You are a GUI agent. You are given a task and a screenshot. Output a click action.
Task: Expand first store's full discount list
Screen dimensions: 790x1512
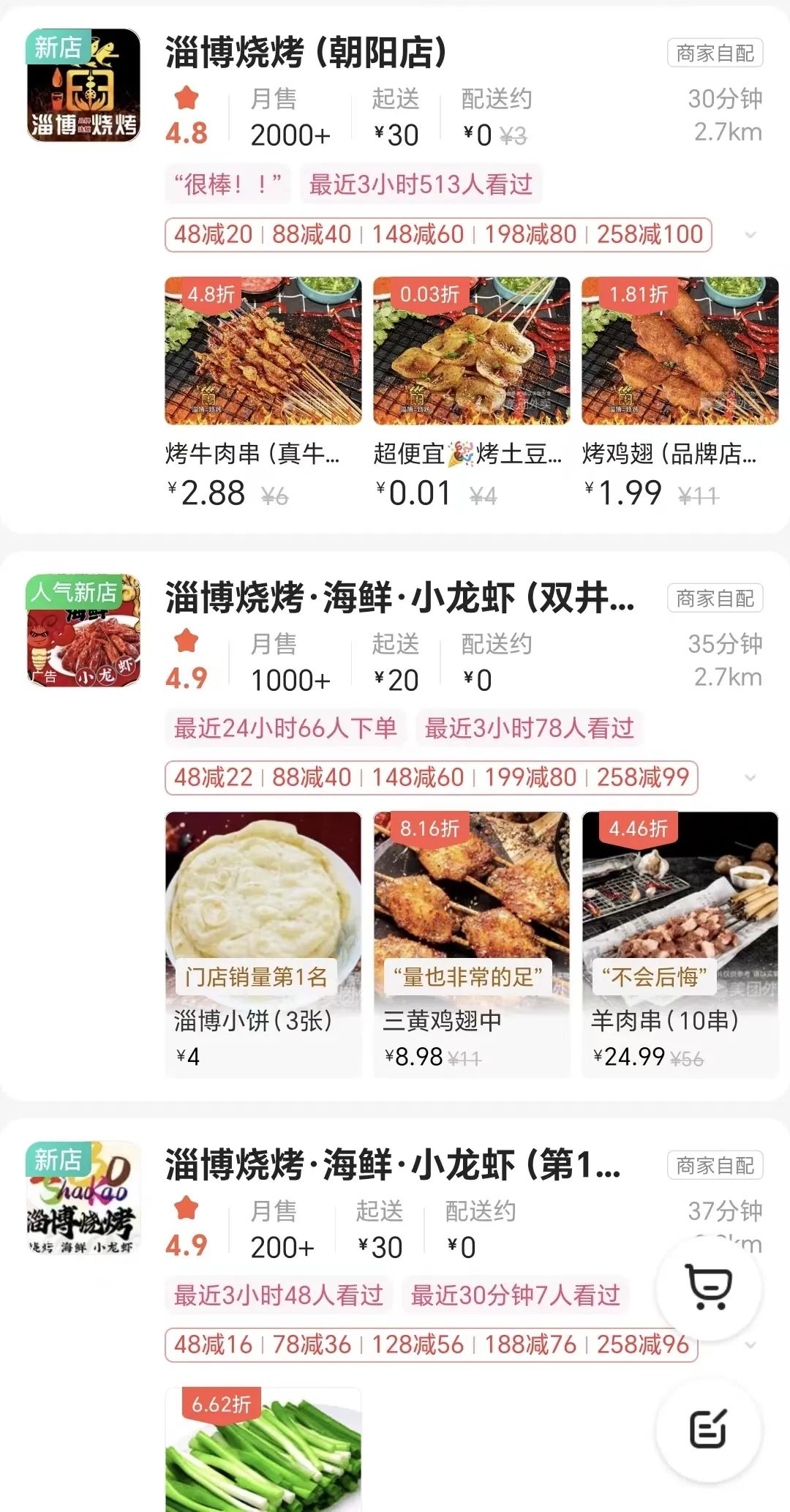tap(751, 235)
